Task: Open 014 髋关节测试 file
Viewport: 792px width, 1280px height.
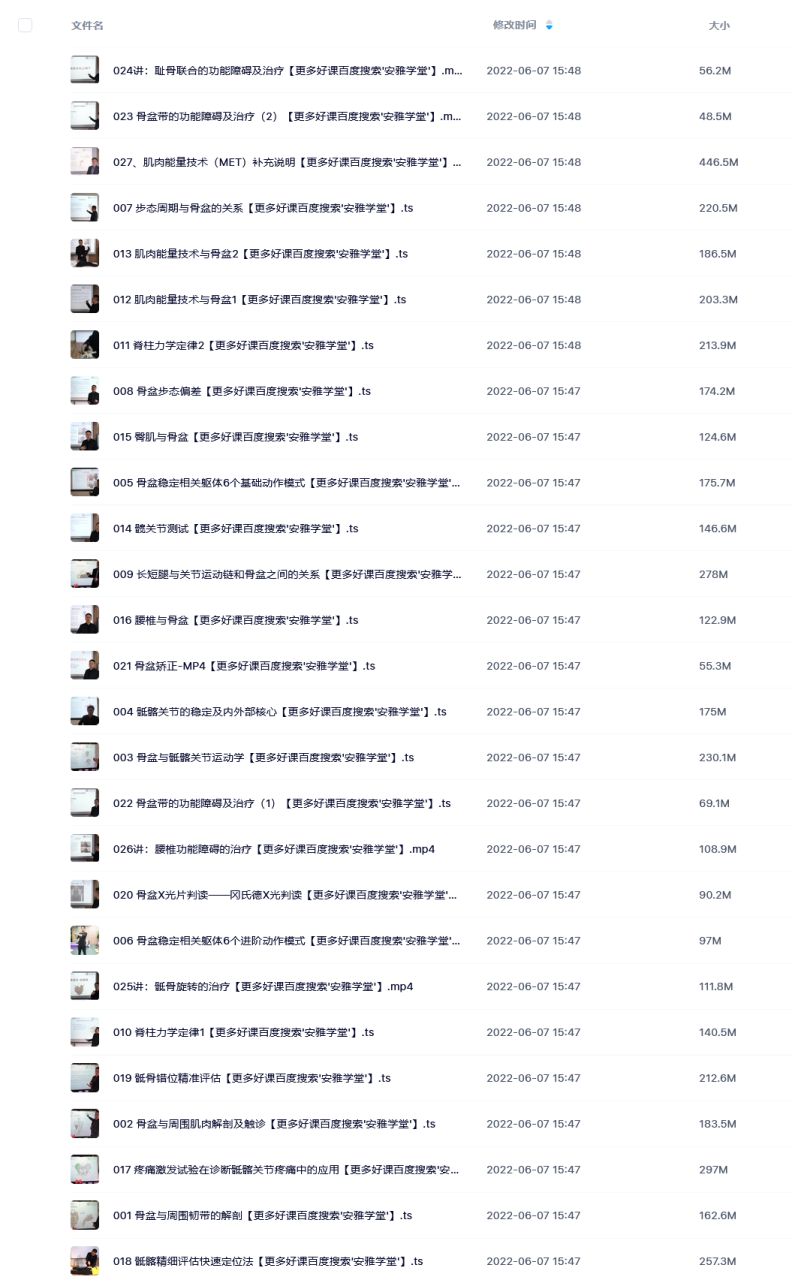Action: click(235, 529)
